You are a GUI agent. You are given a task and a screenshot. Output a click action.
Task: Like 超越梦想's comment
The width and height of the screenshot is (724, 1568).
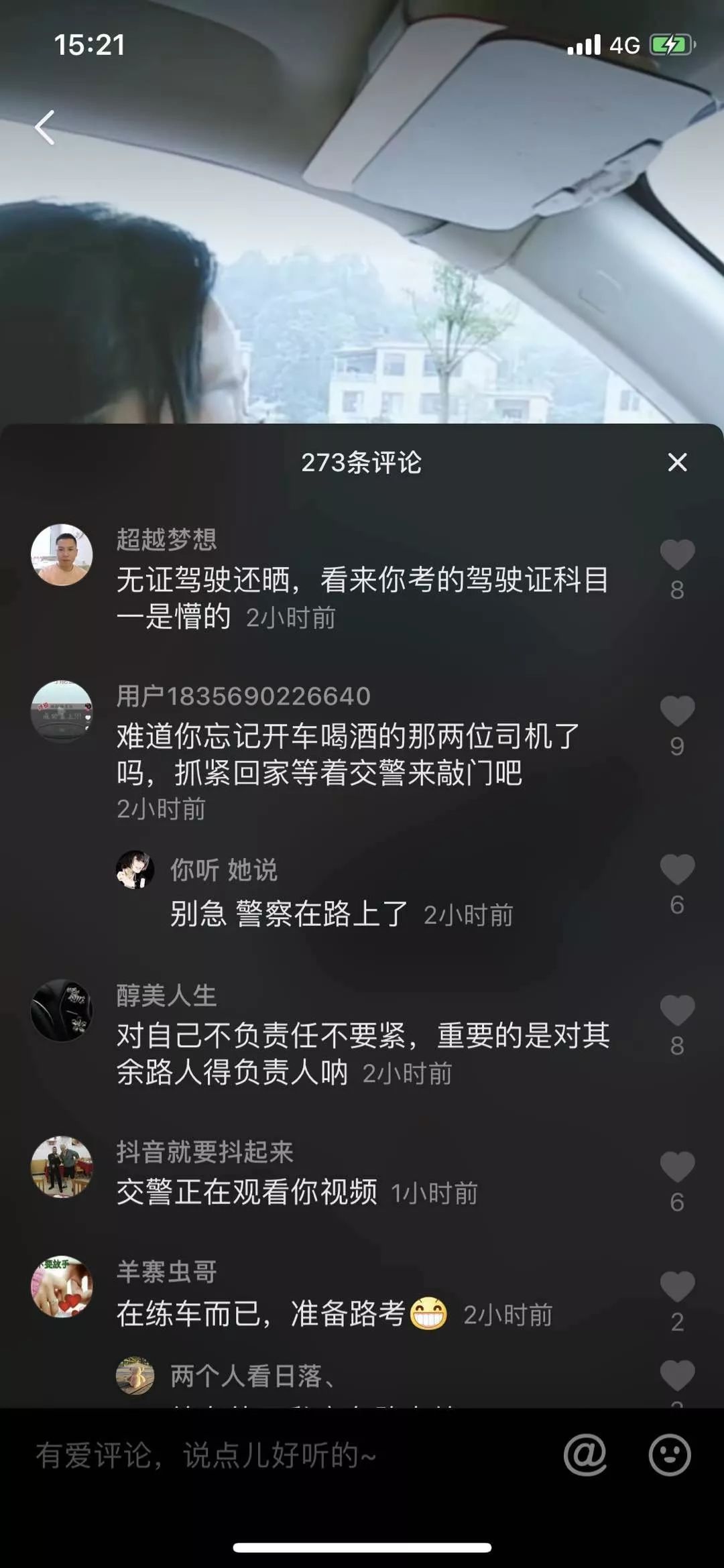(x=677, y=554)
